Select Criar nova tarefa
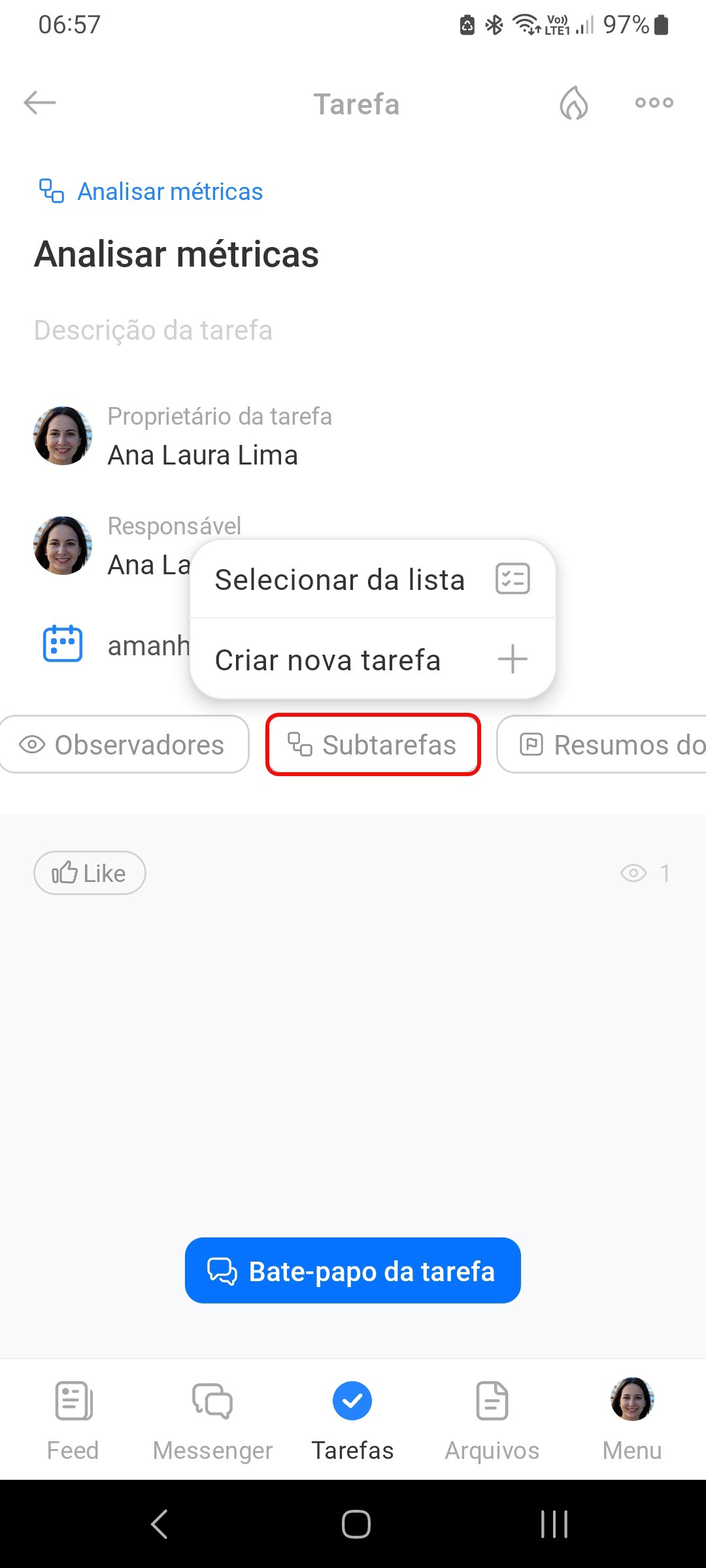Screen dimensions: 706x1568 click(372, 660)
